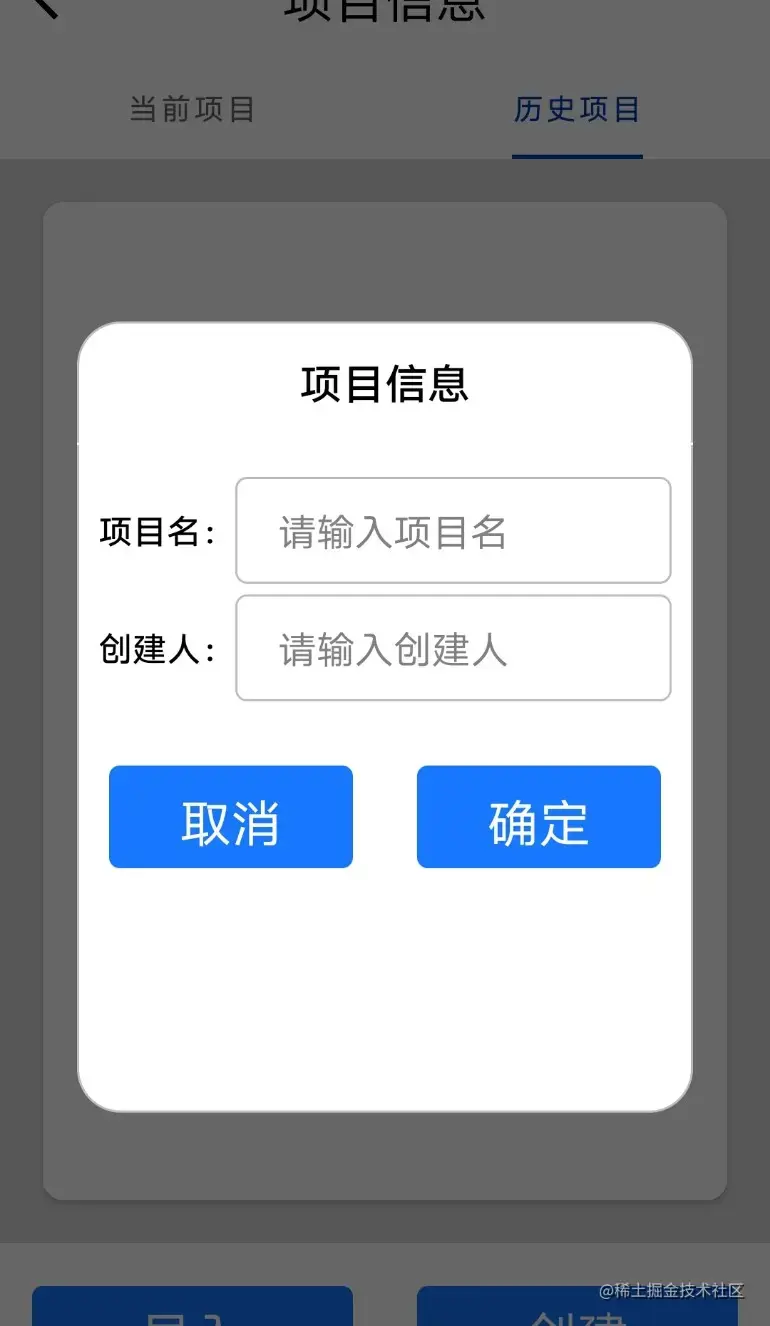
Task: Switch to the 当前项目 tab
Action: pos(192,109)
